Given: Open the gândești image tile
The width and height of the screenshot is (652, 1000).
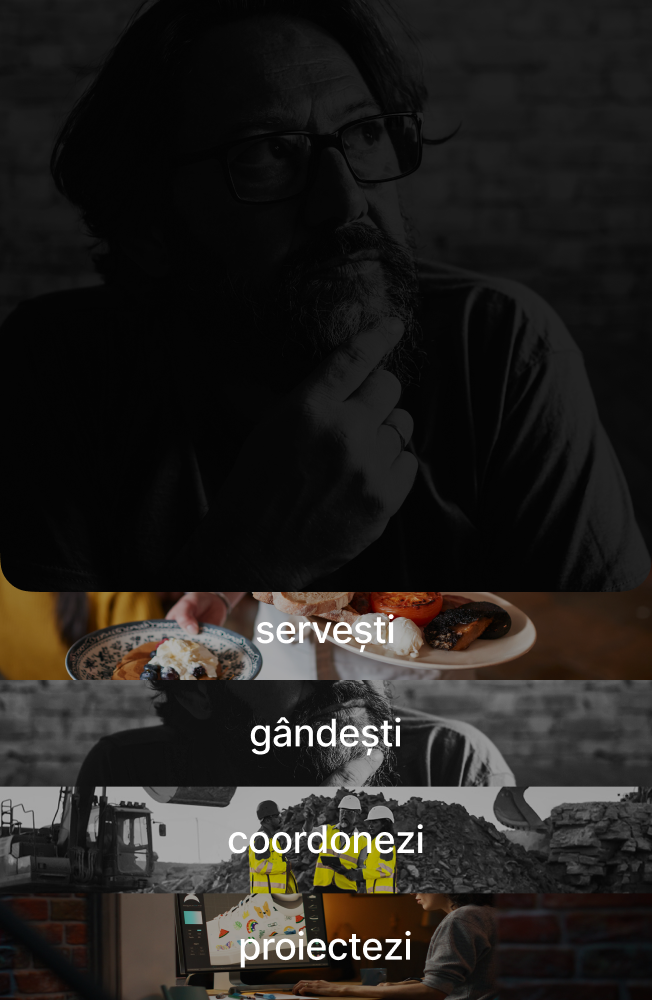Looking at the screenshot, I should [x=325, y=735].
